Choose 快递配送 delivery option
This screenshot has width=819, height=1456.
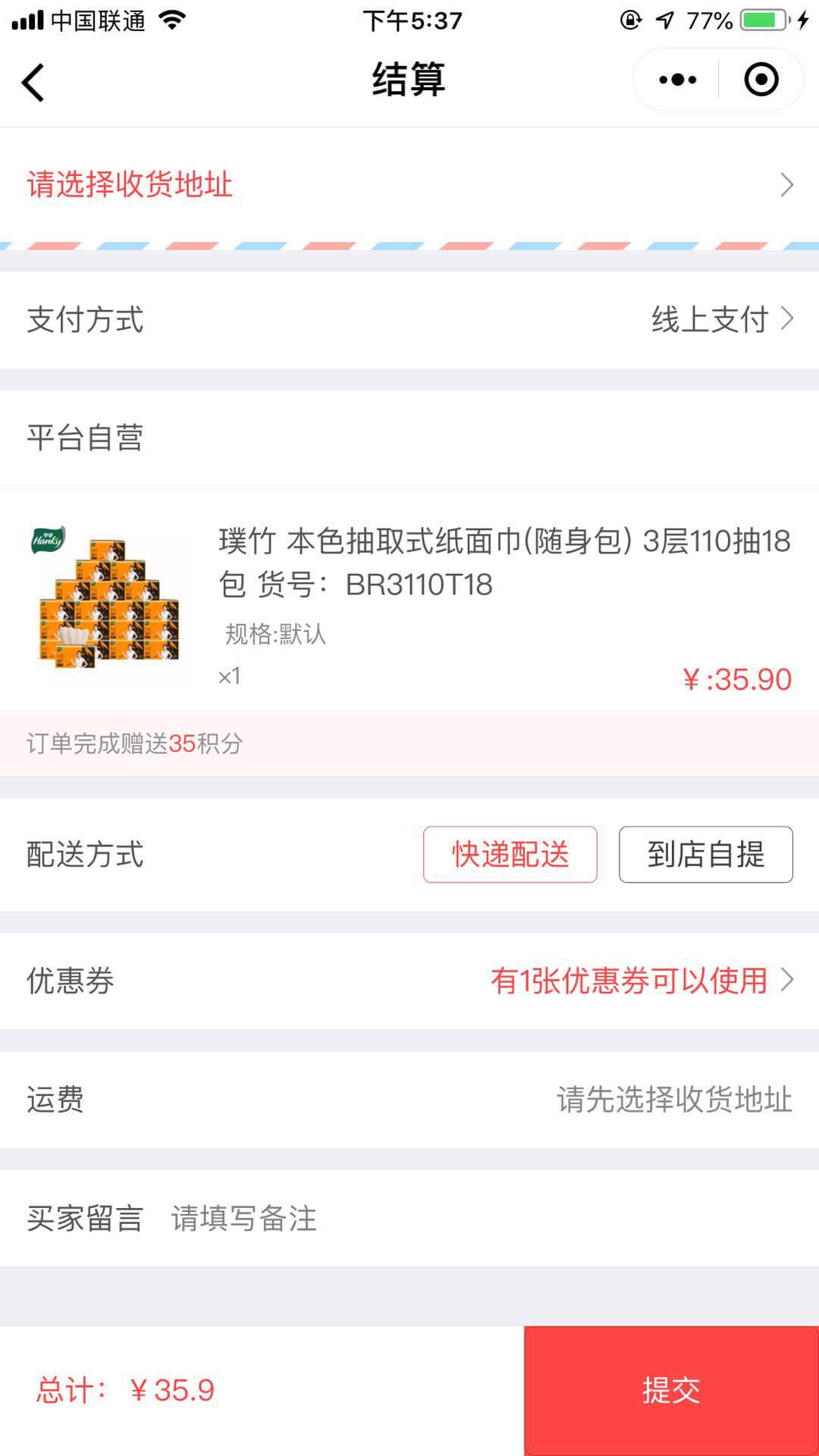[510, 855]
